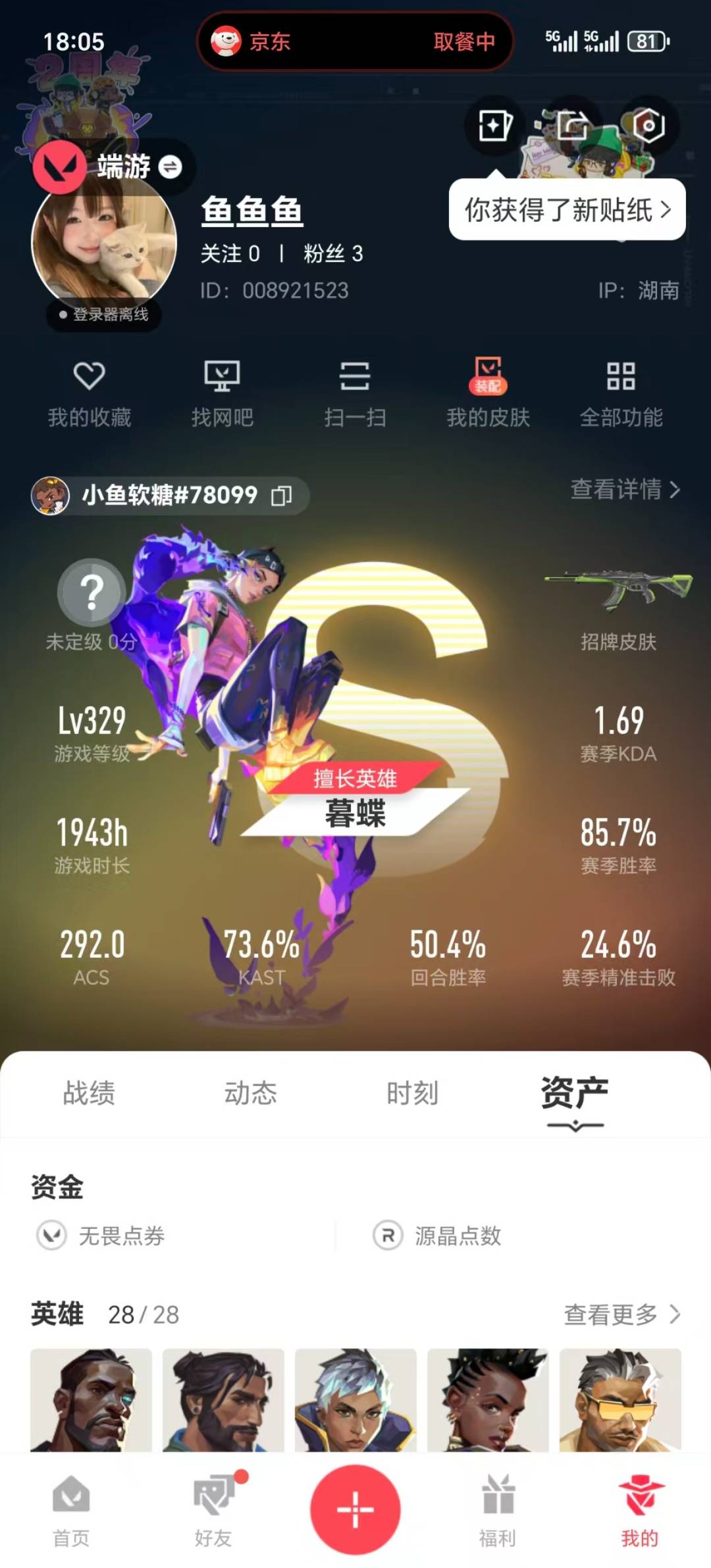Copy game ID 小鱼软糖#78099
This screenshot has width=711, height=1568.
click(x=281, y=496)
